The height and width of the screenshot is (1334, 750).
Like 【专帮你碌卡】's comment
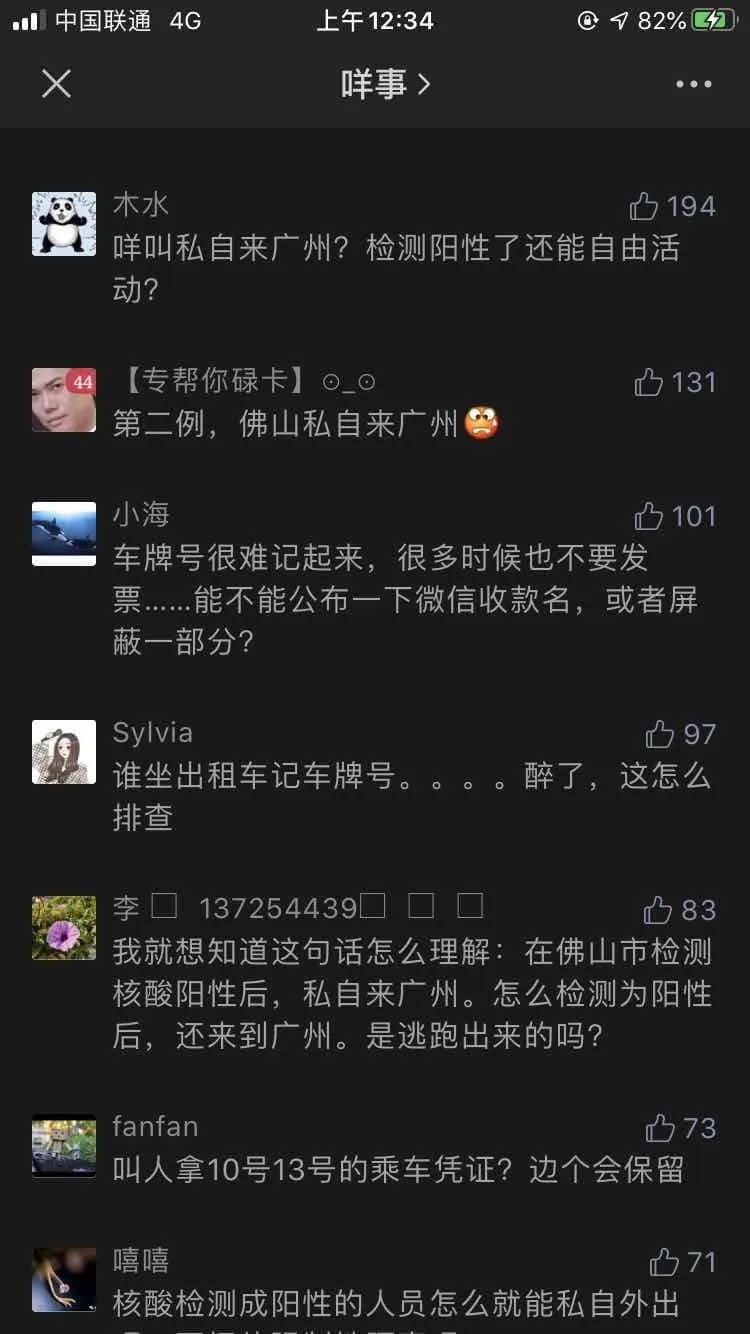pyautogui.click(x=650, y=382)
